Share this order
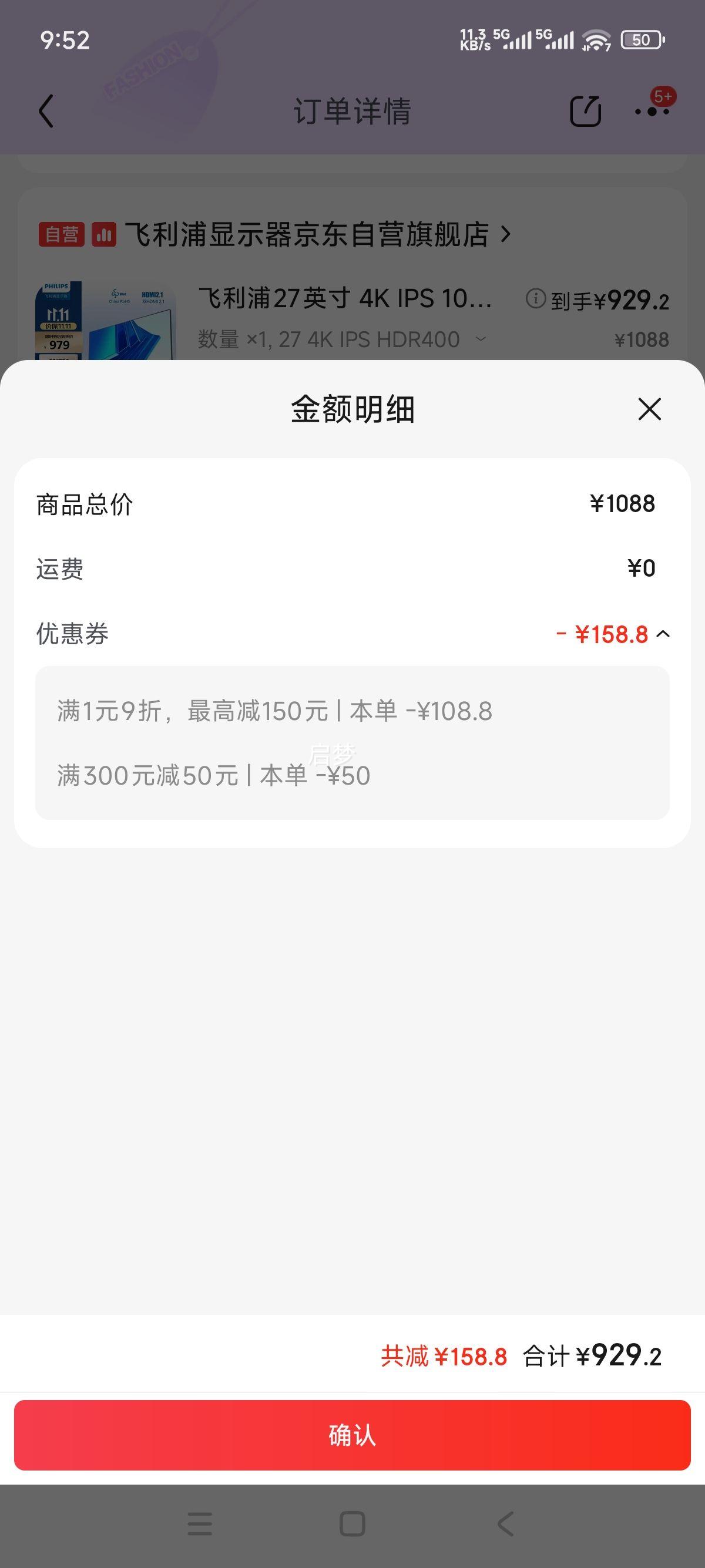The height and width of the screenshot is (1568, 705). (x=585, y=112)
